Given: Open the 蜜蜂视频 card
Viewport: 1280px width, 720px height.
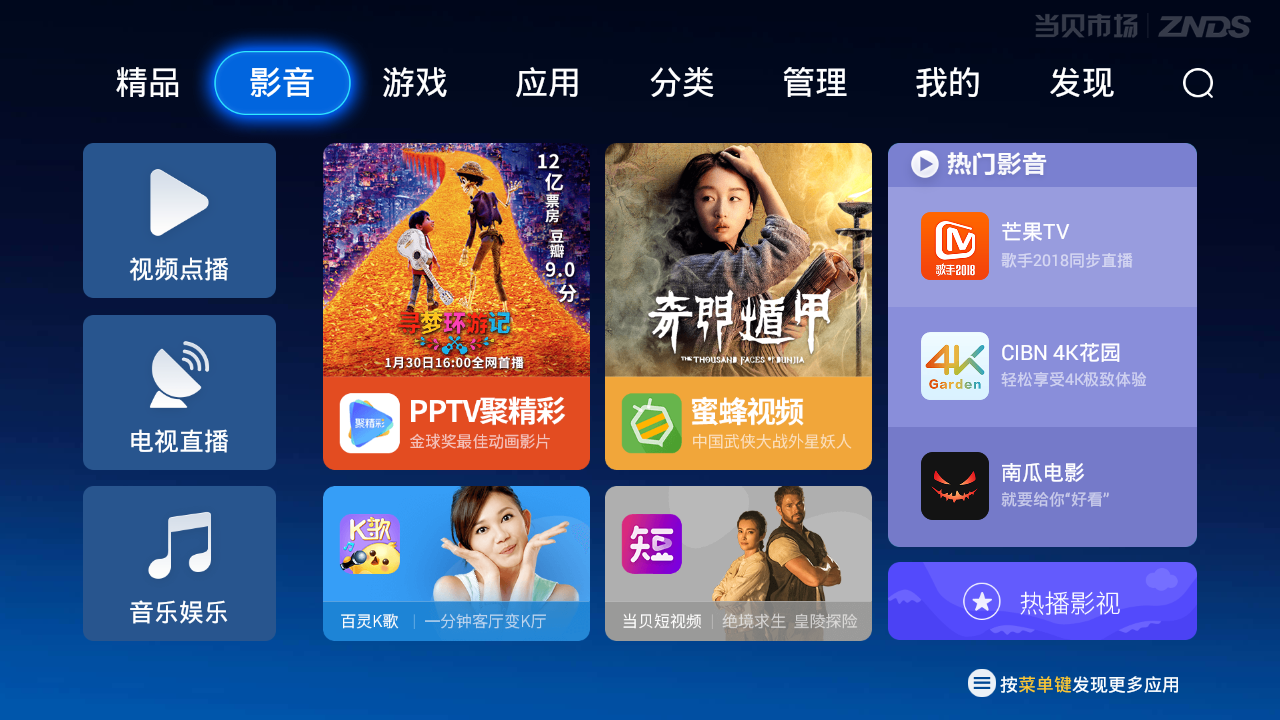Looking at the screenshot, I should tap(738, 306).
